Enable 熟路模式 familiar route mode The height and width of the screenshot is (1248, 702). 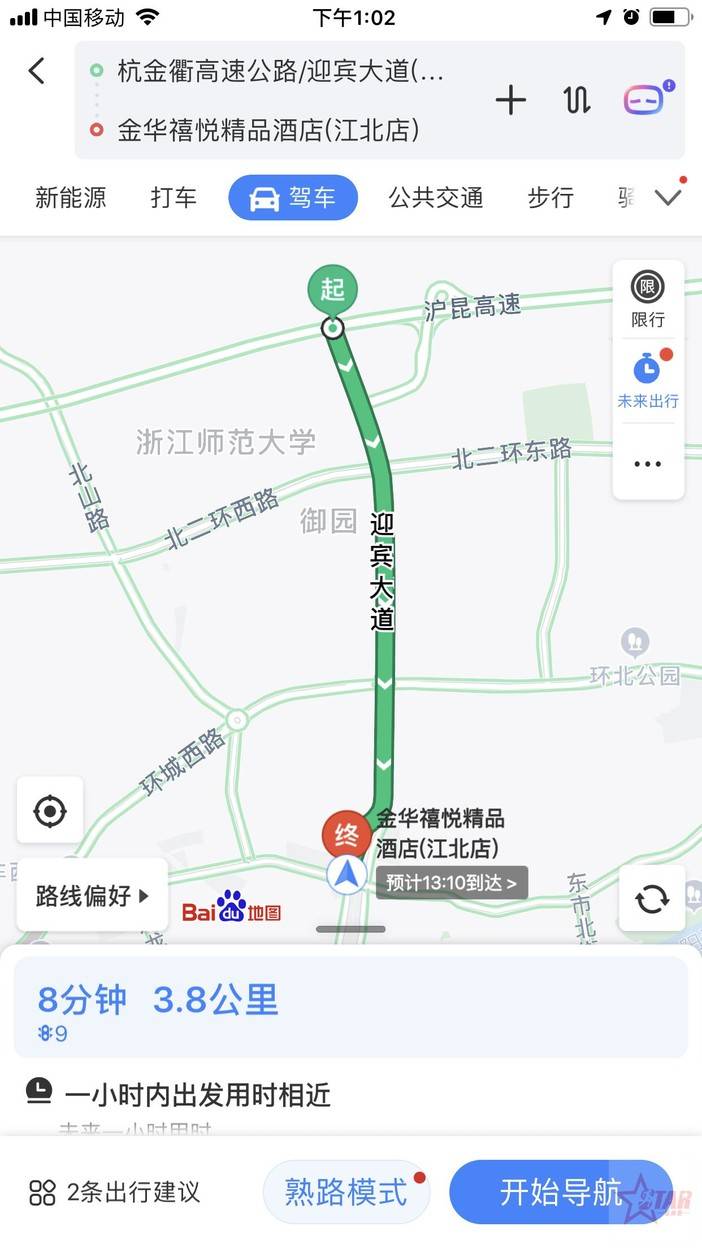click(346, 1192)
